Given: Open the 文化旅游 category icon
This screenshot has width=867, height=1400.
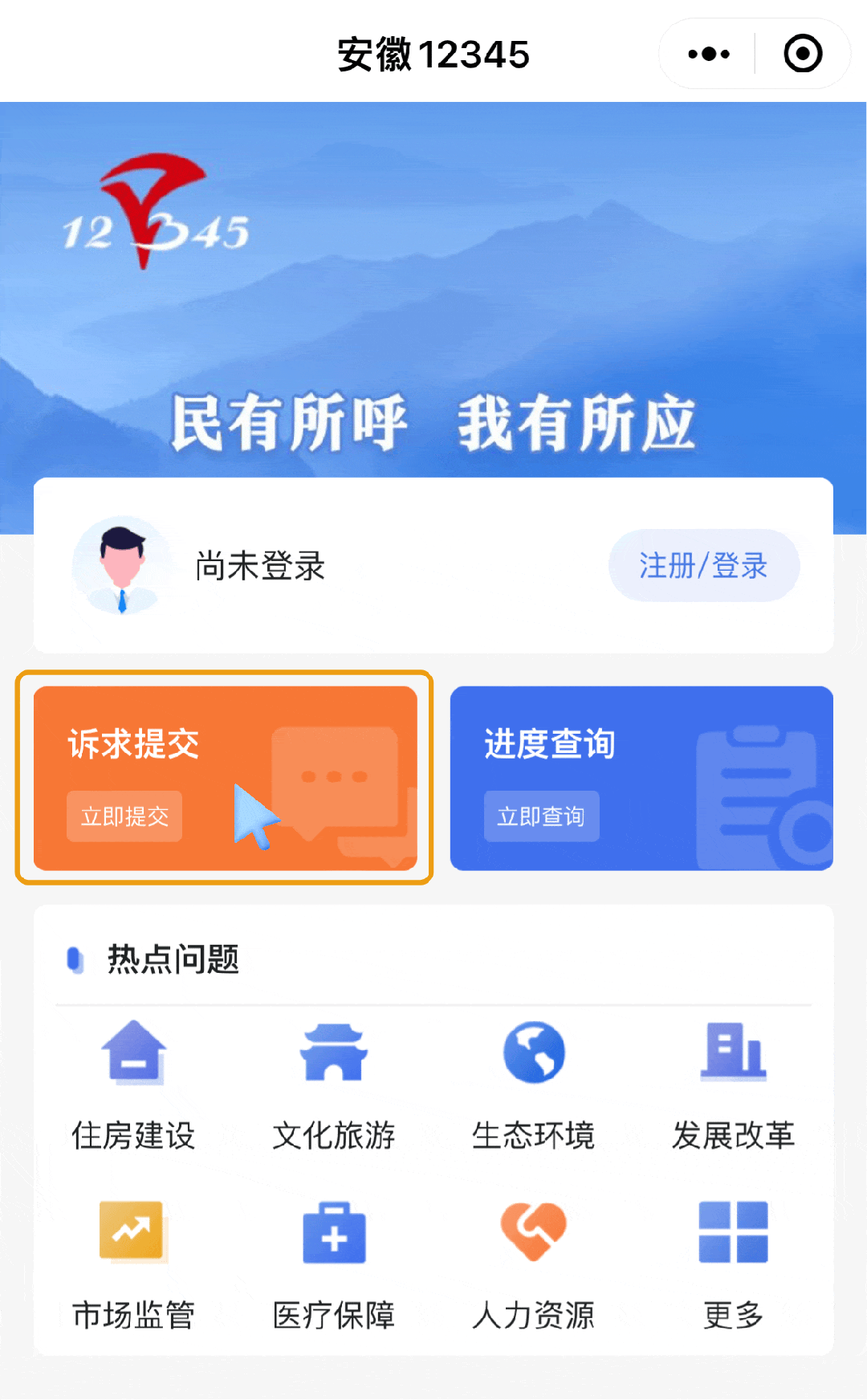Looking at the screenshot, I should tap(333, 1052).
